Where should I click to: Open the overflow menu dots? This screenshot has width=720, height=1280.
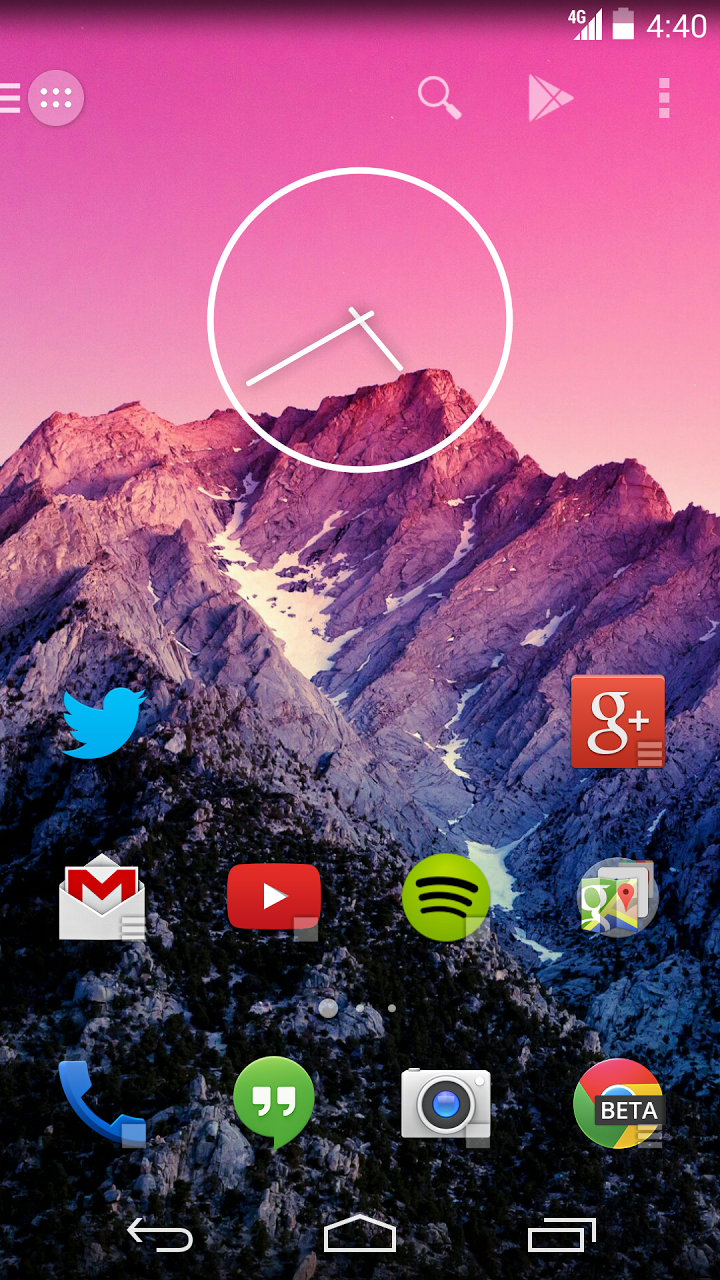(x=663, y=98)
